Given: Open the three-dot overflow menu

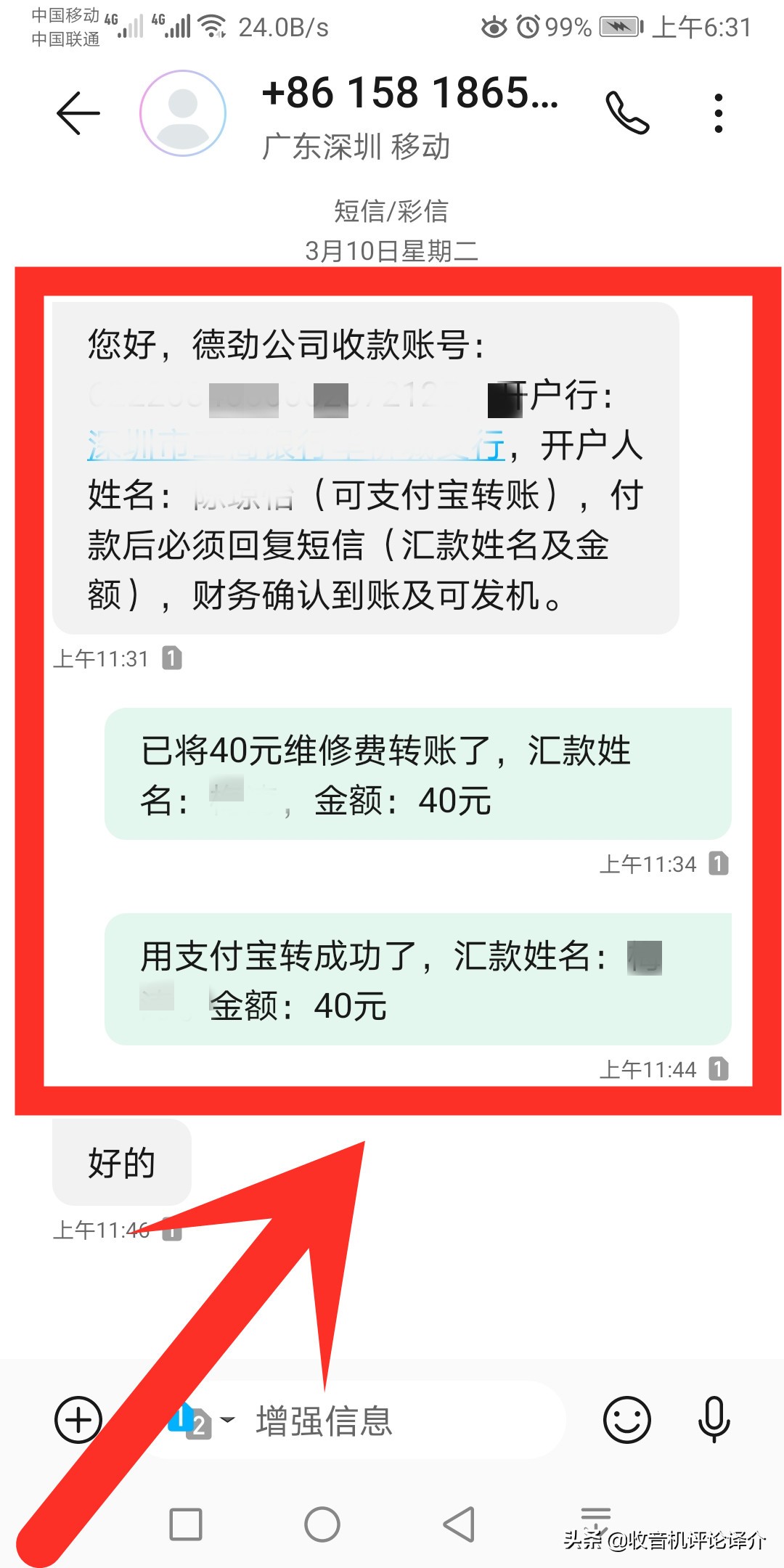Looking at the screenshot, I should pos(718,113).
